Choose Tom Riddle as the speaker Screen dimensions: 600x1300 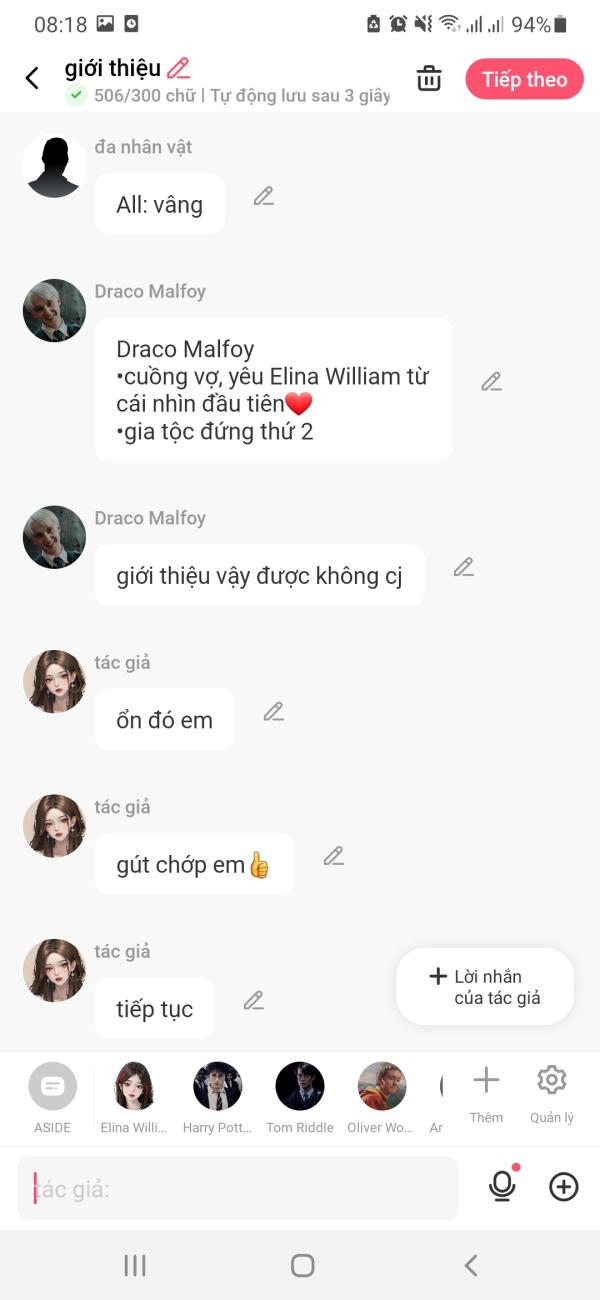pyautogui.click(x=300, y=1096)
